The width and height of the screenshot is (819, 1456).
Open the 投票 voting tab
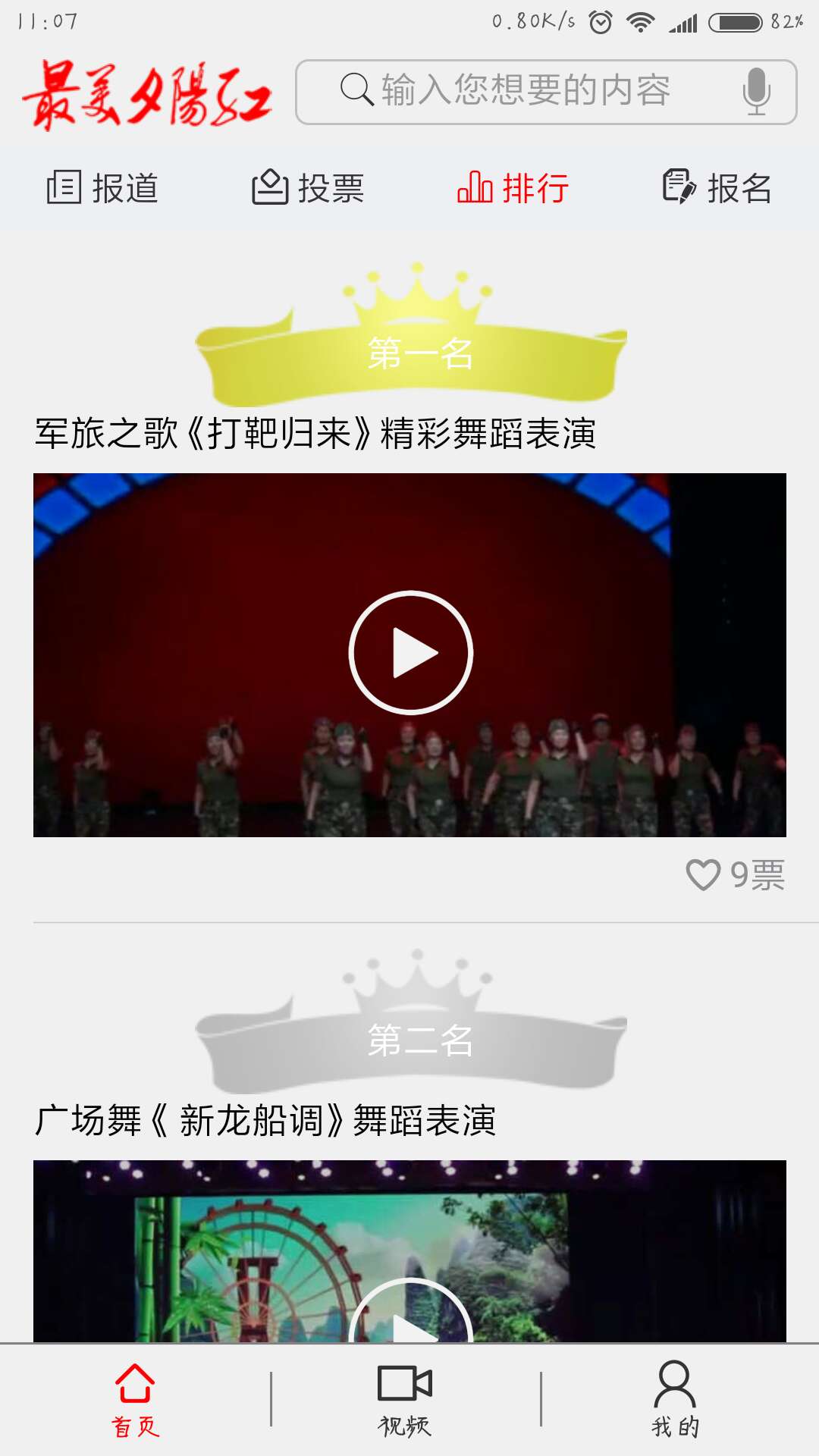pyautogui.click(x=308, y=187)
